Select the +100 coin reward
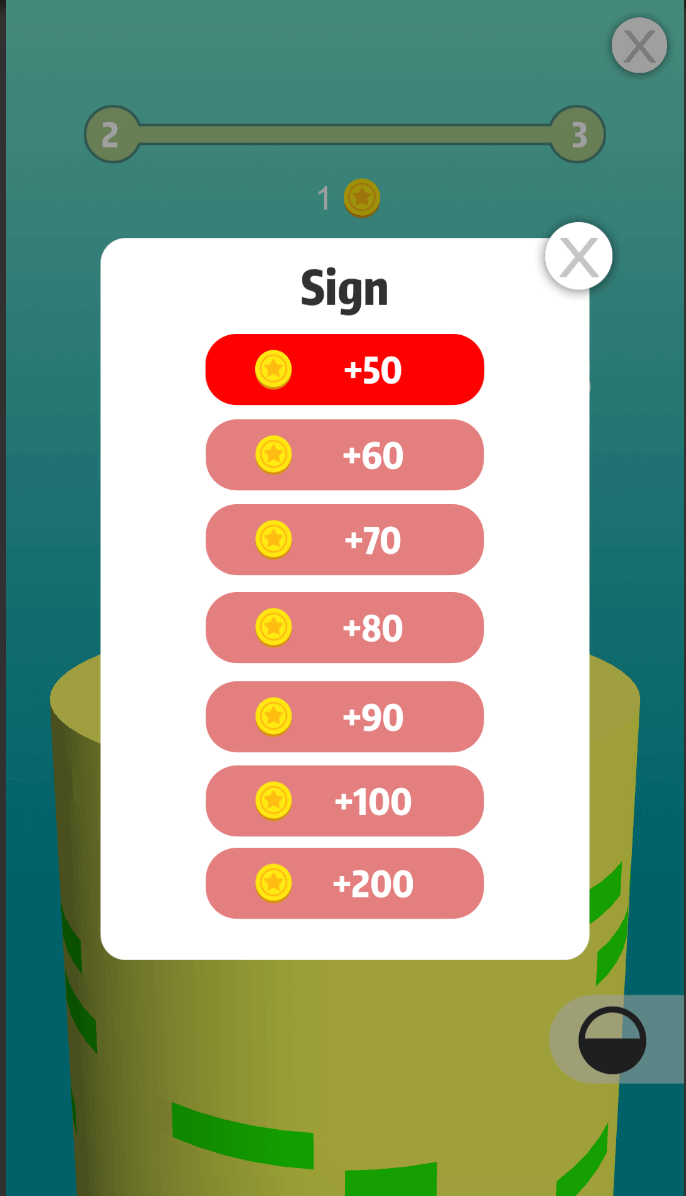The height and width of the screenshot is (1196, 686). pos(345,801)
